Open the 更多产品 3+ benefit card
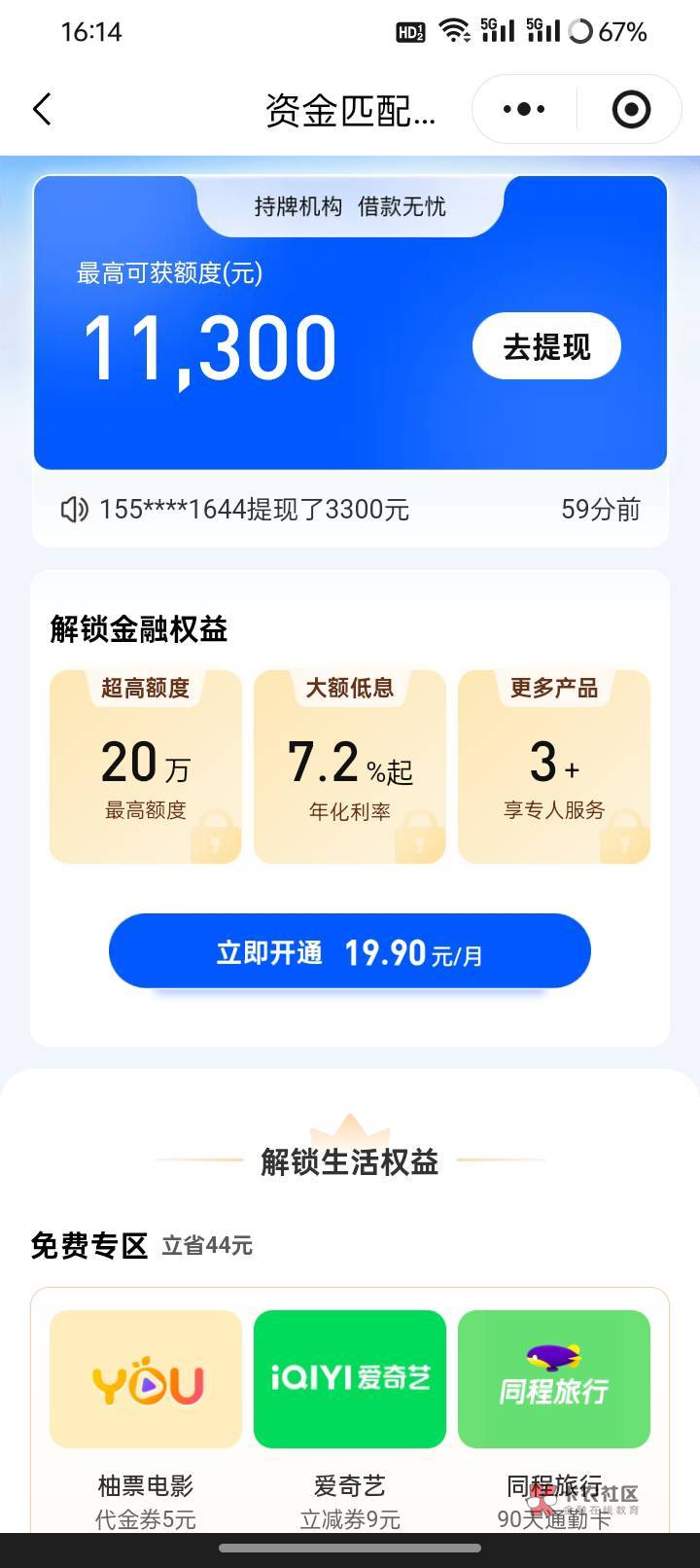 click(x=554, y=766)
